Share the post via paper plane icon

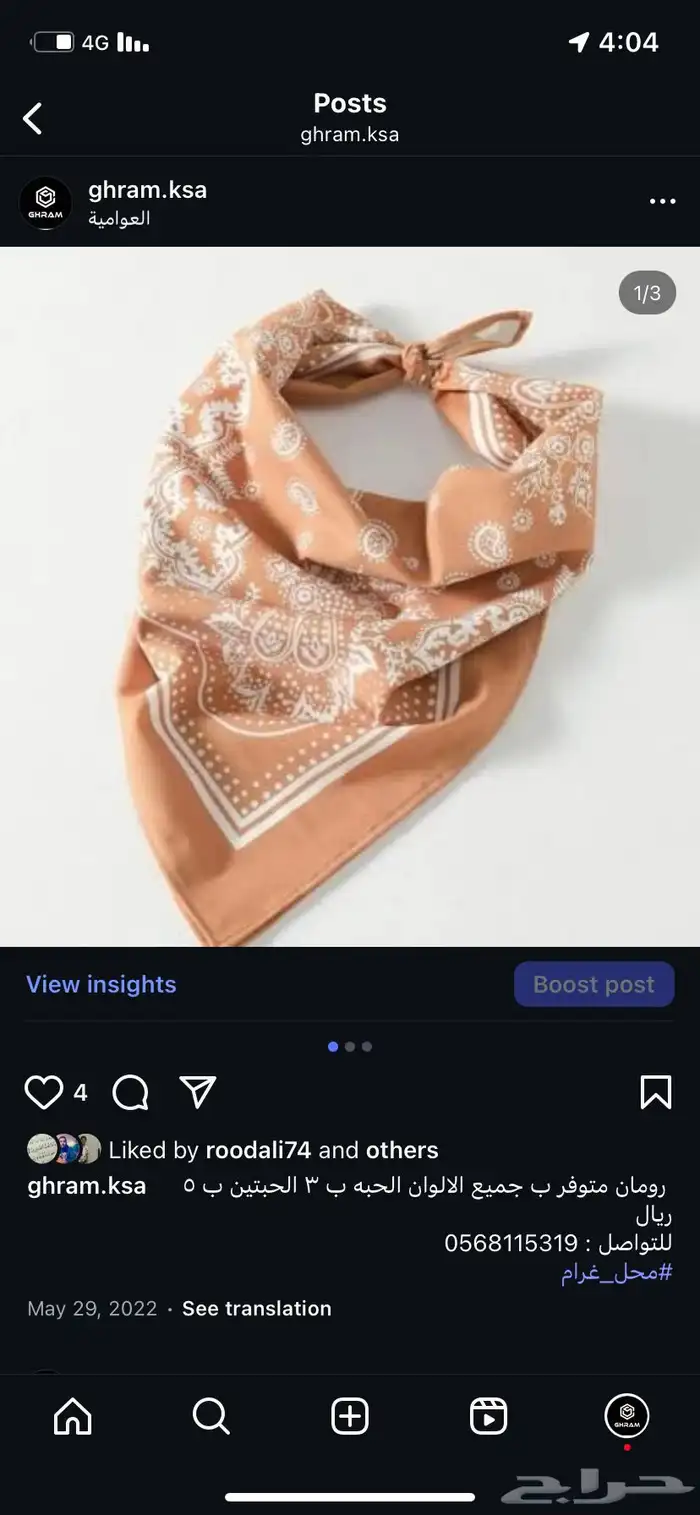[198, 1092]
